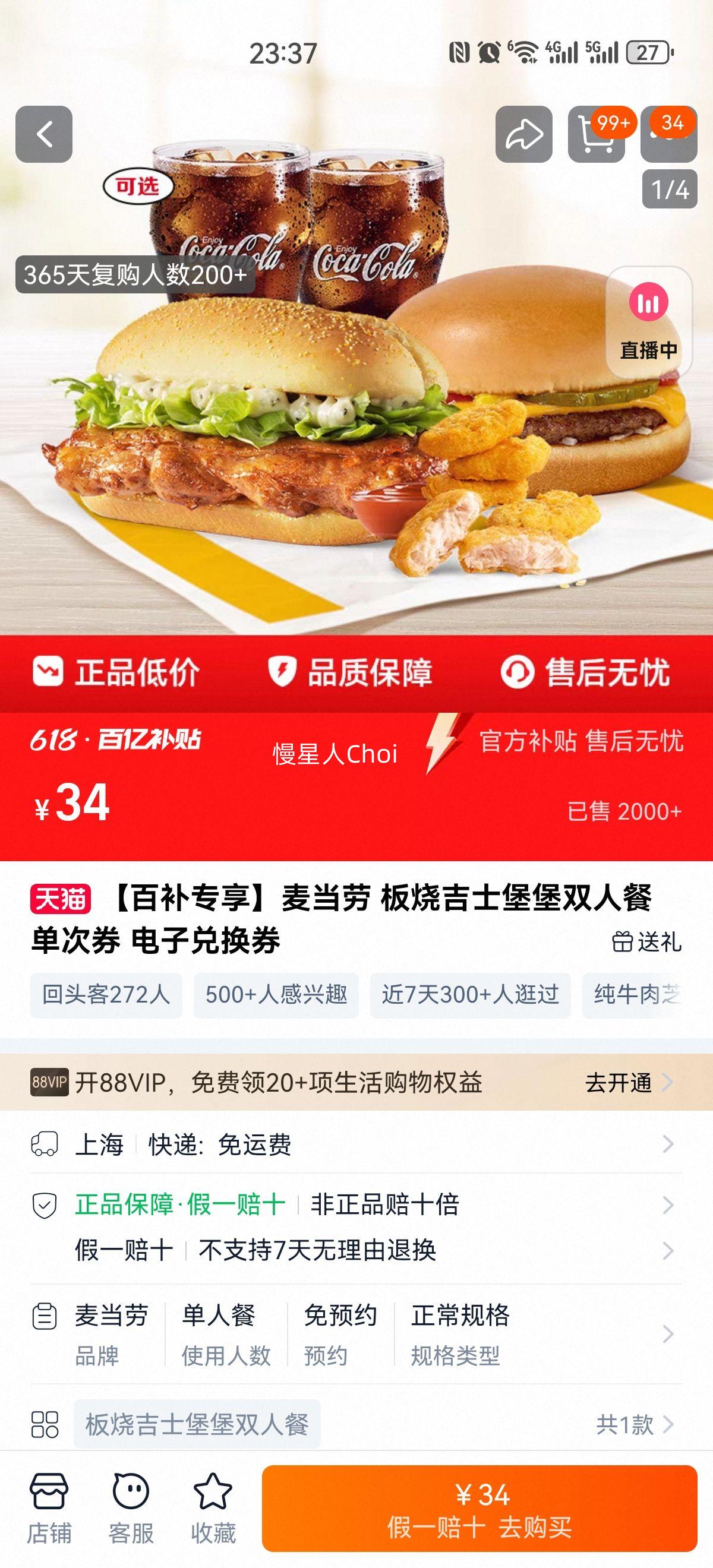View 正品保障 假一赔十 guarantee details
Viewport: 713px width, 1568px height.
(x=356, y=1205)
